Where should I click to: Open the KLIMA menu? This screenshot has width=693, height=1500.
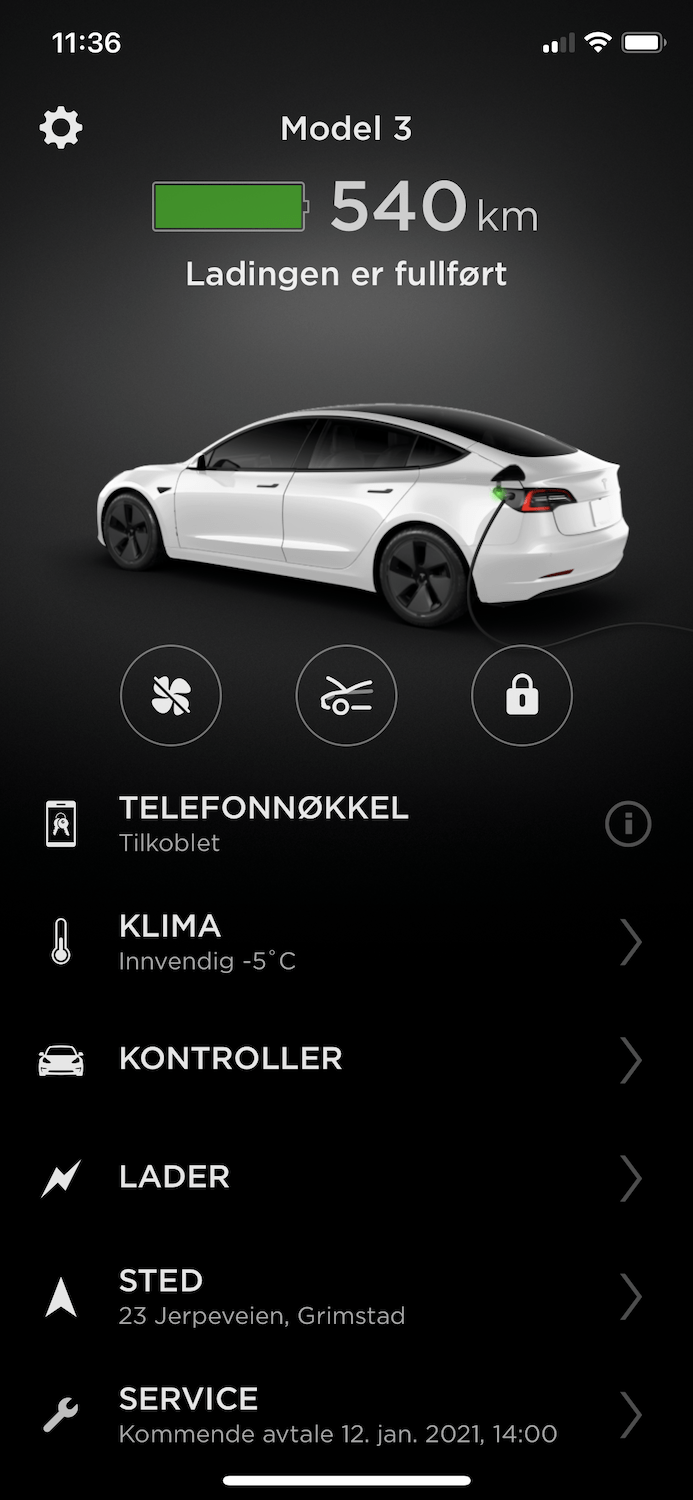tap(346, 941)
